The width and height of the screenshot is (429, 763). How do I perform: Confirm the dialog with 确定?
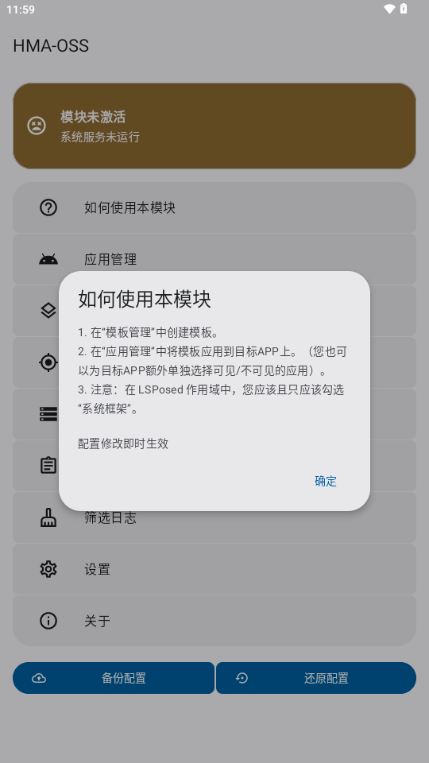pyautogui.click(x=325, y=481)
